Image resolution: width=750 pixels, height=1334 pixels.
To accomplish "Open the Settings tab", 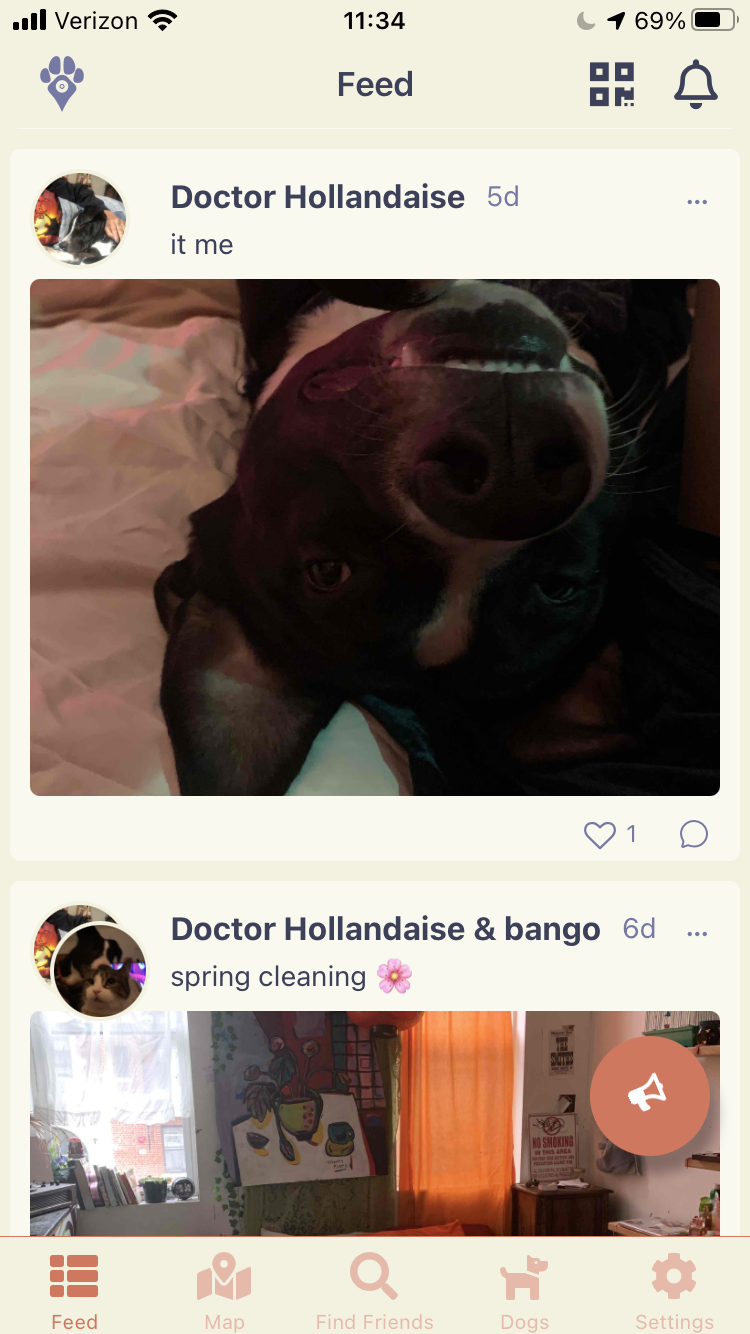I will tap(674, 1290).
